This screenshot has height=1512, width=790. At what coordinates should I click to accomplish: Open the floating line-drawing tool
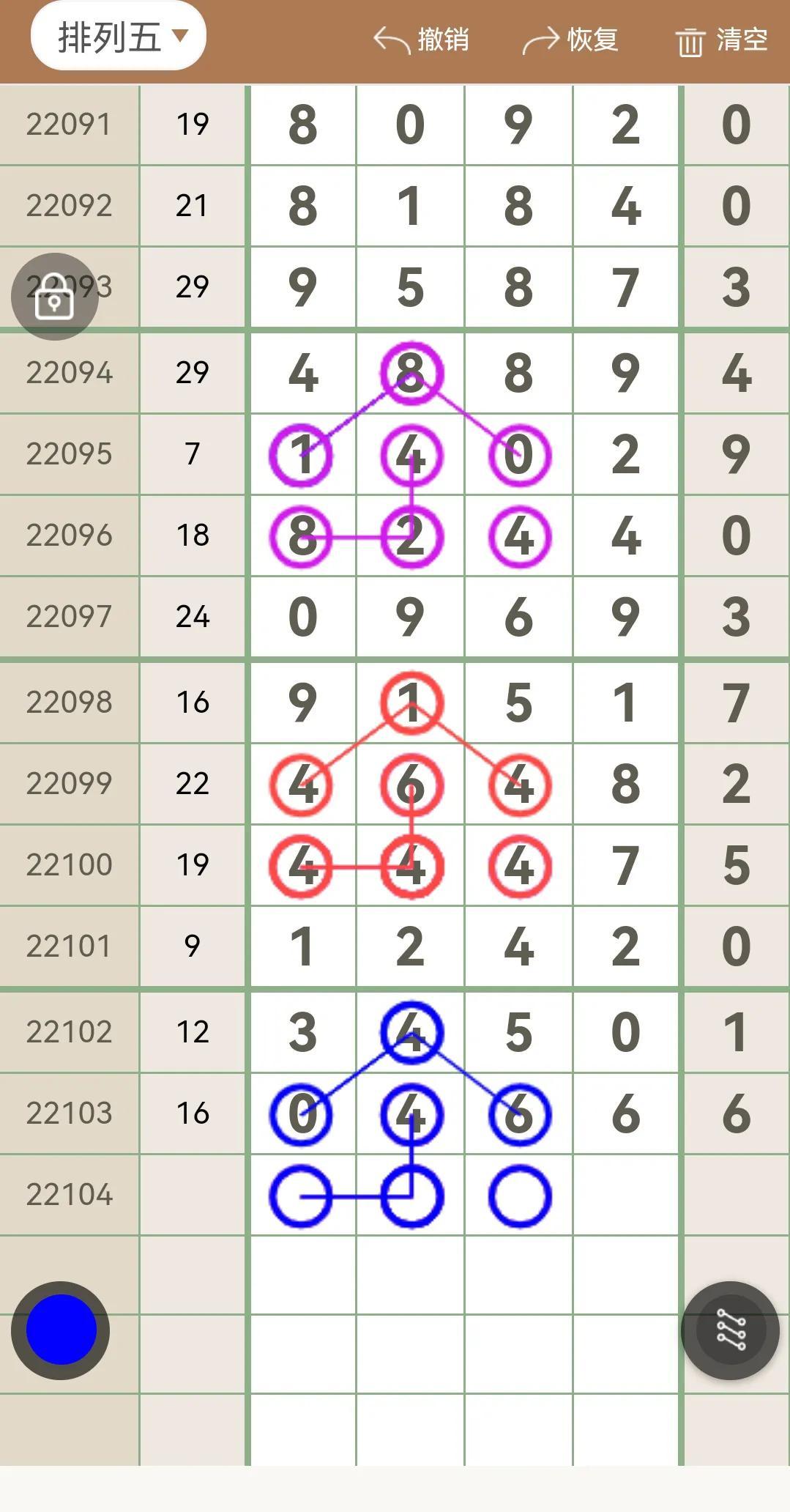(x=730, y=1330)
